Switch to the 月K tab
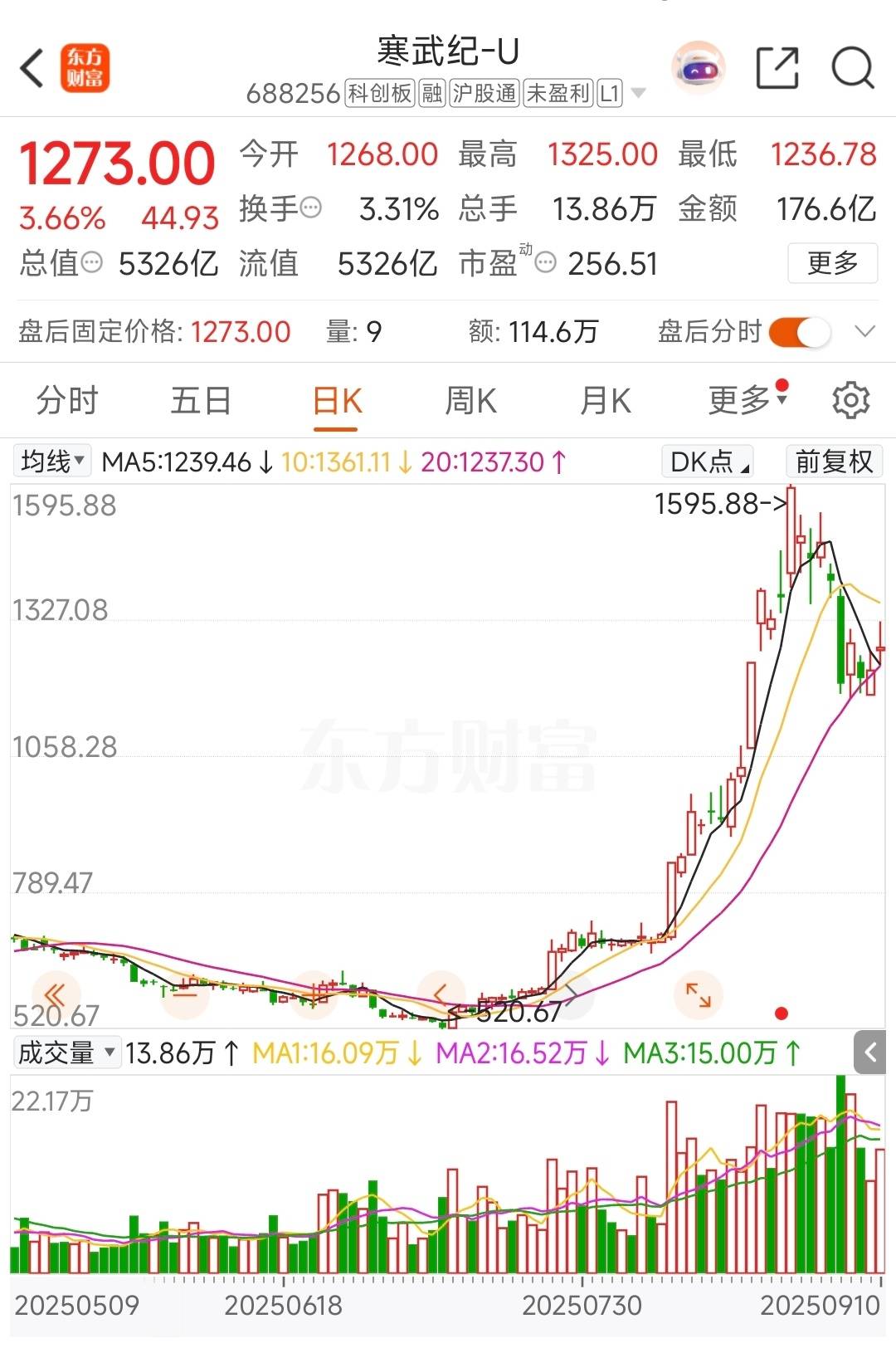Image resolution: width=896 pixels, height=1348 pixels. 605,401
